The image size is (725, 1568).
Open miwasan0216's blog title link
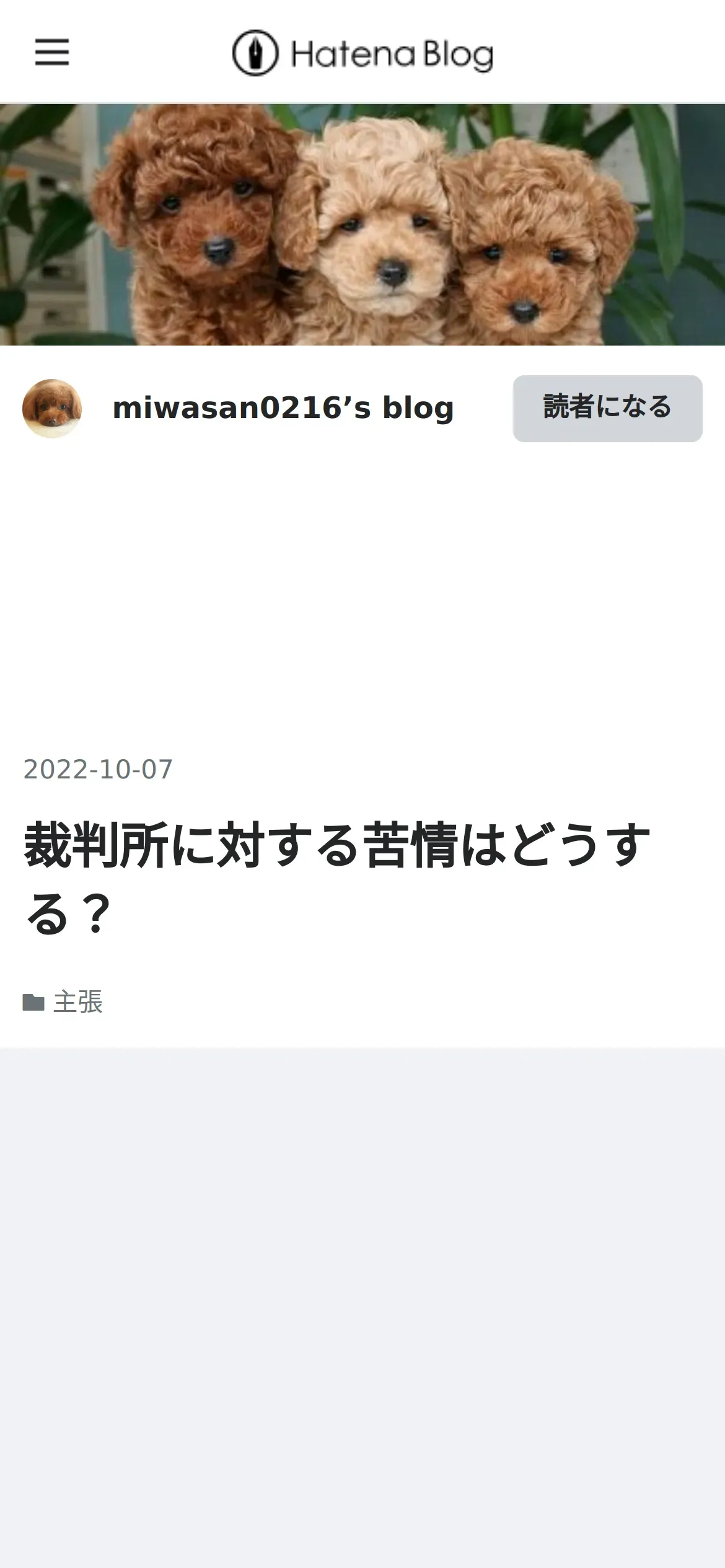pos(283,408)
